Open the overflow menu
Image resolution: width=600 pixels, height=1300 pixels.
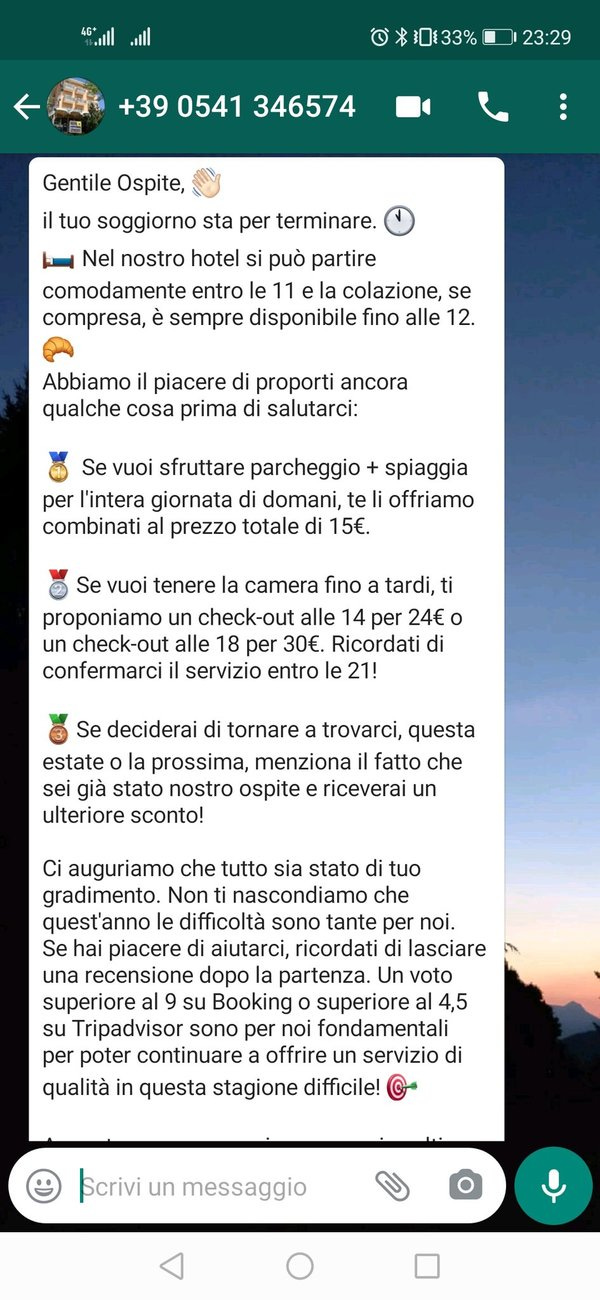coord(563,107)
